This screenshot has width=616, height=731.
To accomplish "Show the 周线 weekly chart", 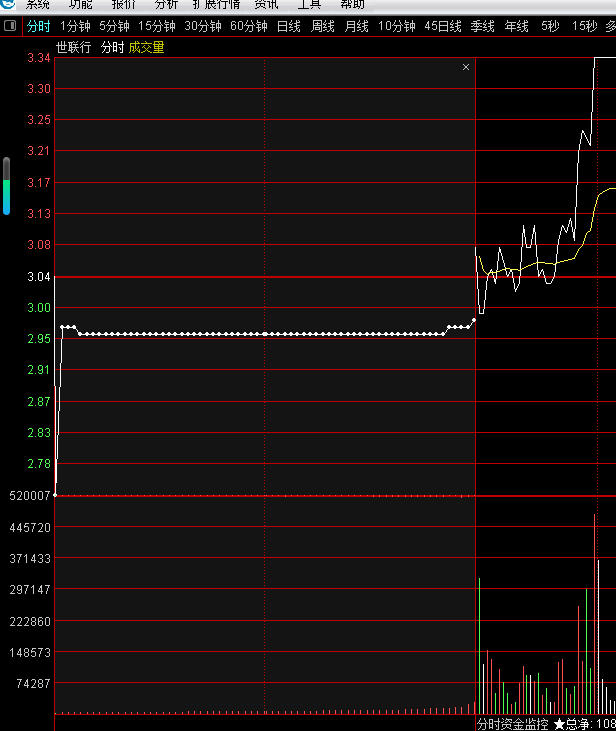I will [322, 26].
